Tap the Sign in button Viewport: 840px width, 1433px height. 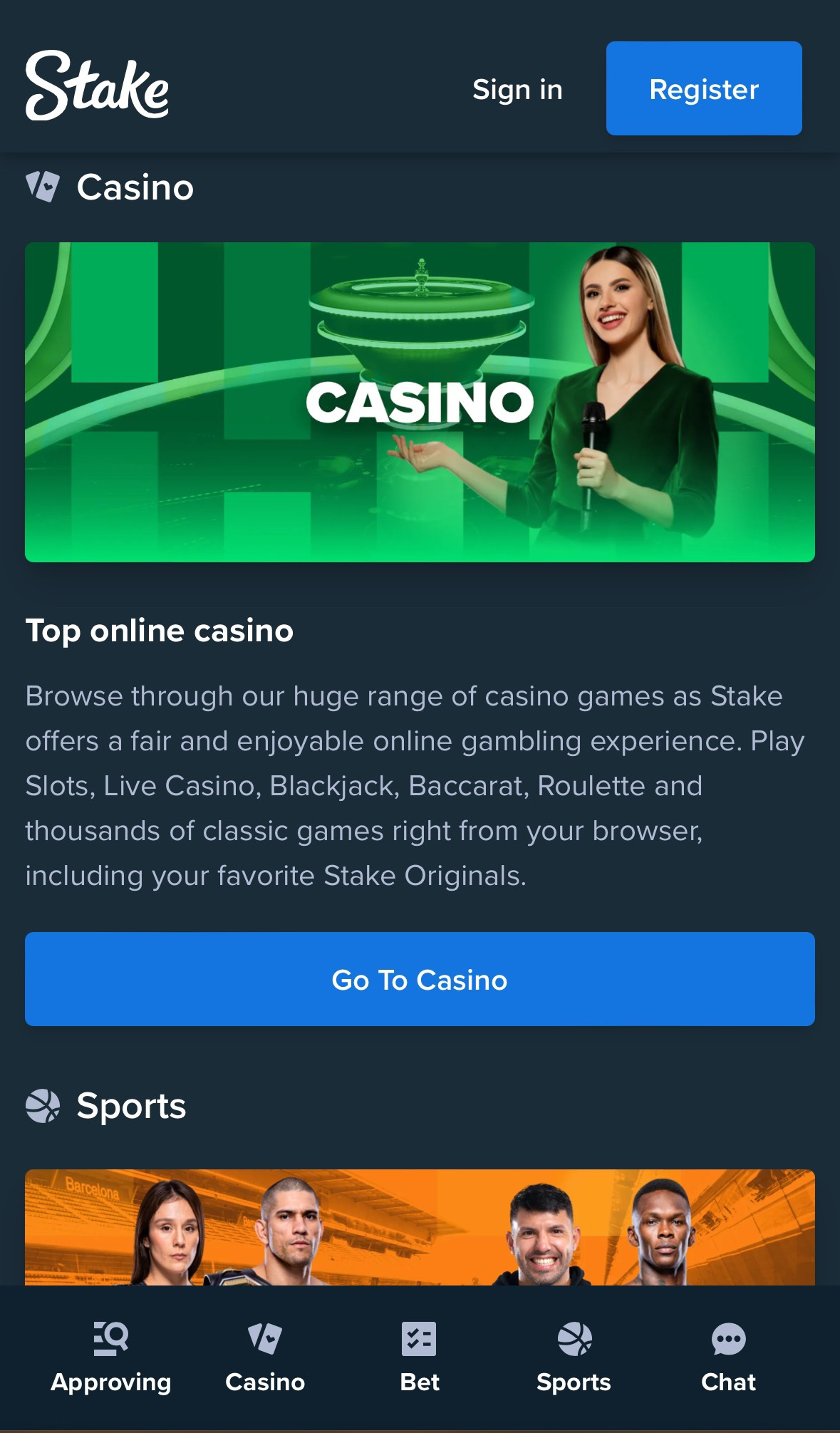pyautogui.click(x=517, y=90)
